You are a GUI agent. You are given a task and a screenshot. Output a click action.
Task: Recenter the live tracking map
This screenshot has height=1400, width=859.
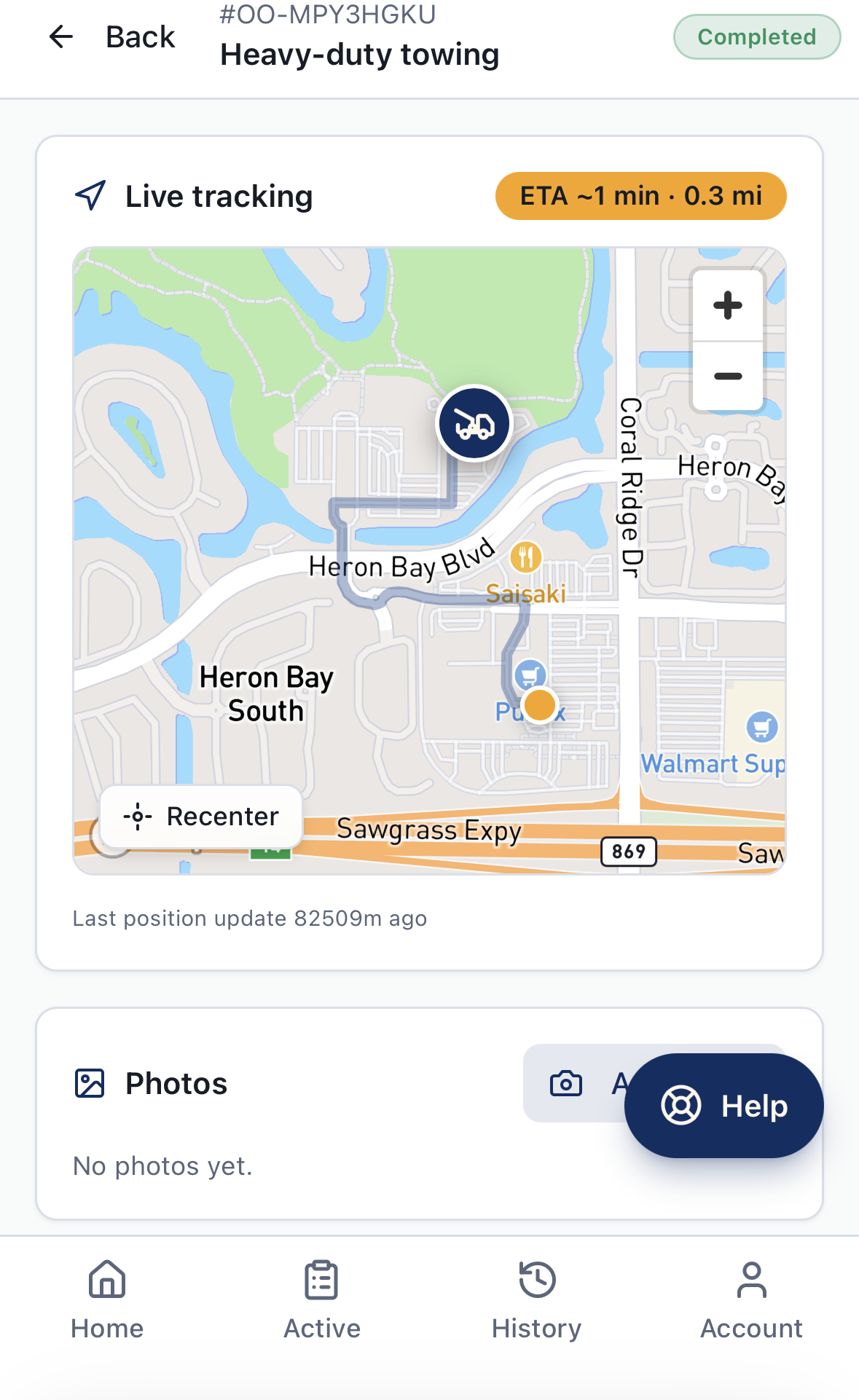(201, 817)
